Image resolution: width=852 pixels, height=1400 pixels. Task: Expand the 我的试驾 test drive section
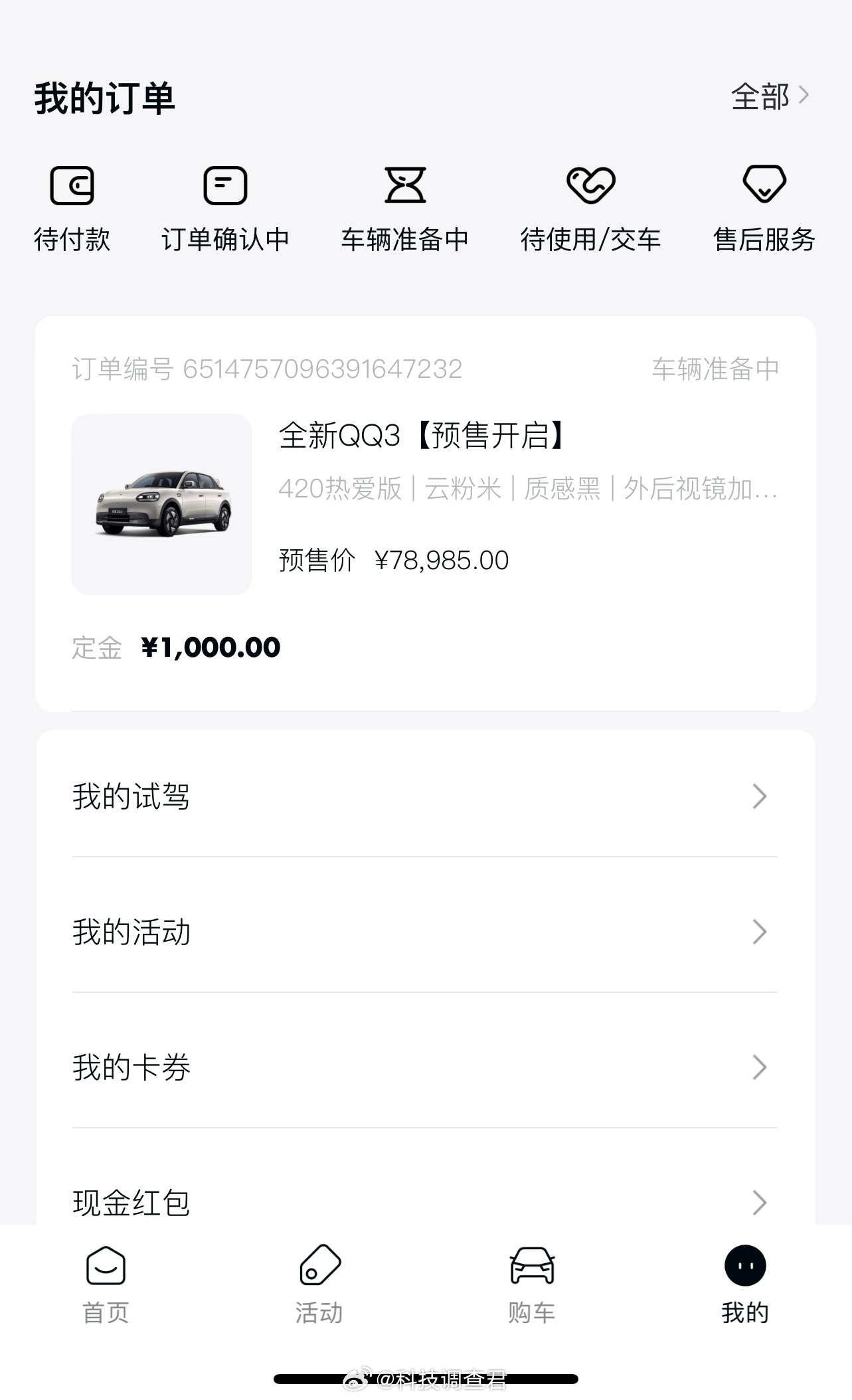(760, 796)
